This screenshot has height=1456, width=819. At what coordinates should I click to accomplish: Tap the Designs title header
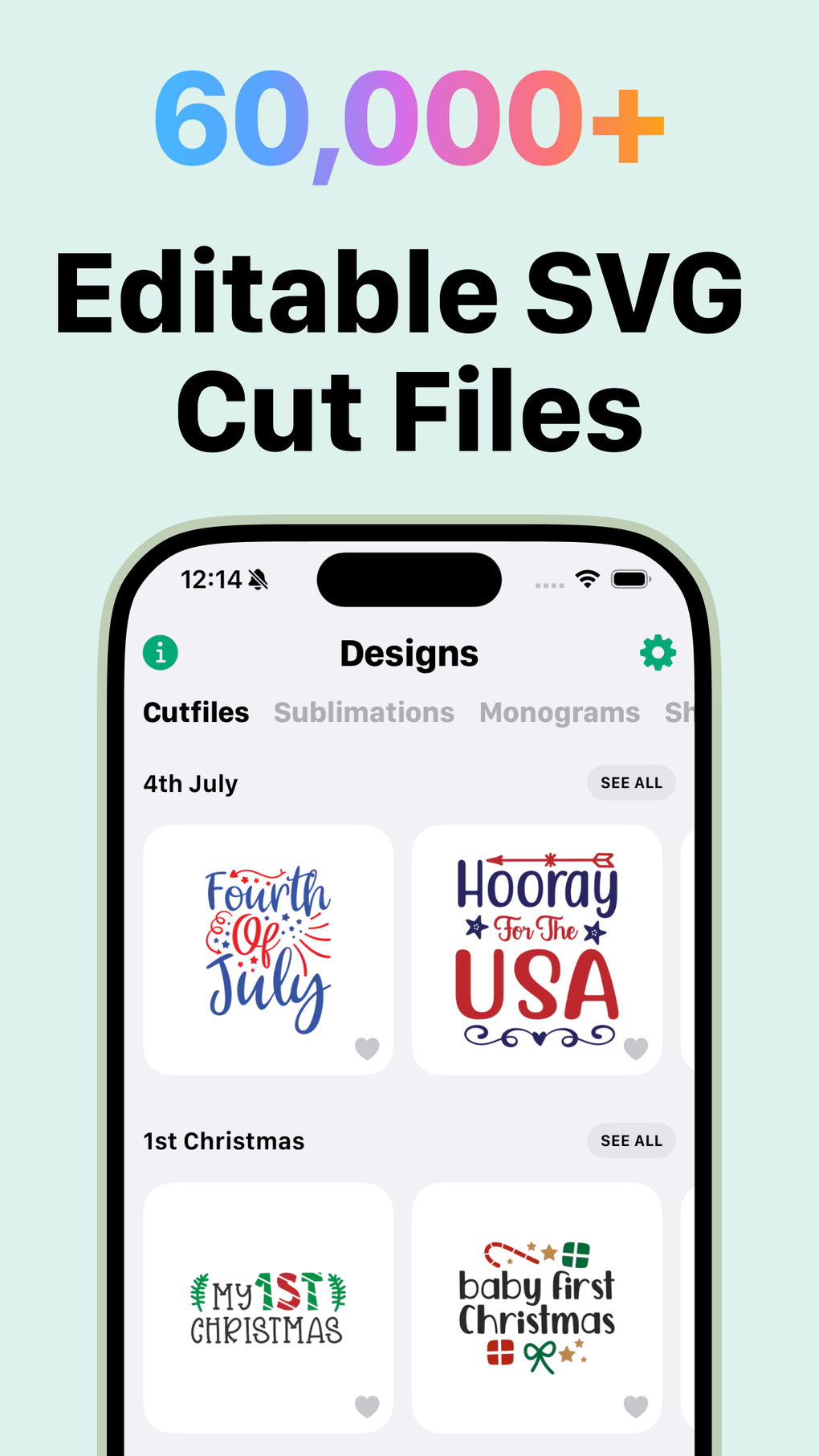408,653
